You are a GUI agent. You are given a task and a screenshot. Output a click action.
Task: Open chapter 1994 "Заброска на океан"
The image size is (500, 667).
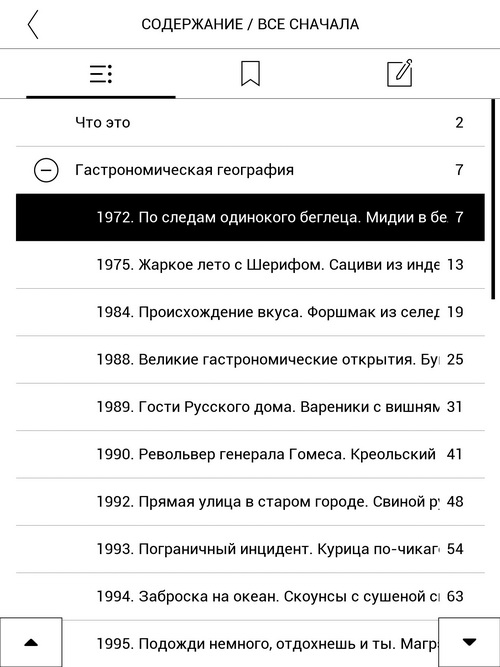[x=250, y=596]
